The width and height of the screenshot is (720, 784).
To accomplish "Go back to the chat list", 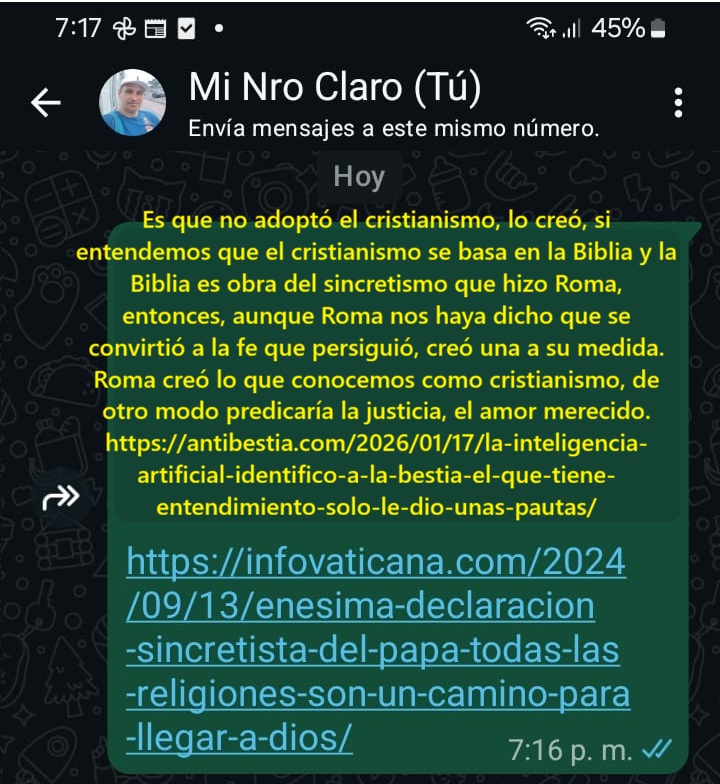I will (x=46, y=102).
